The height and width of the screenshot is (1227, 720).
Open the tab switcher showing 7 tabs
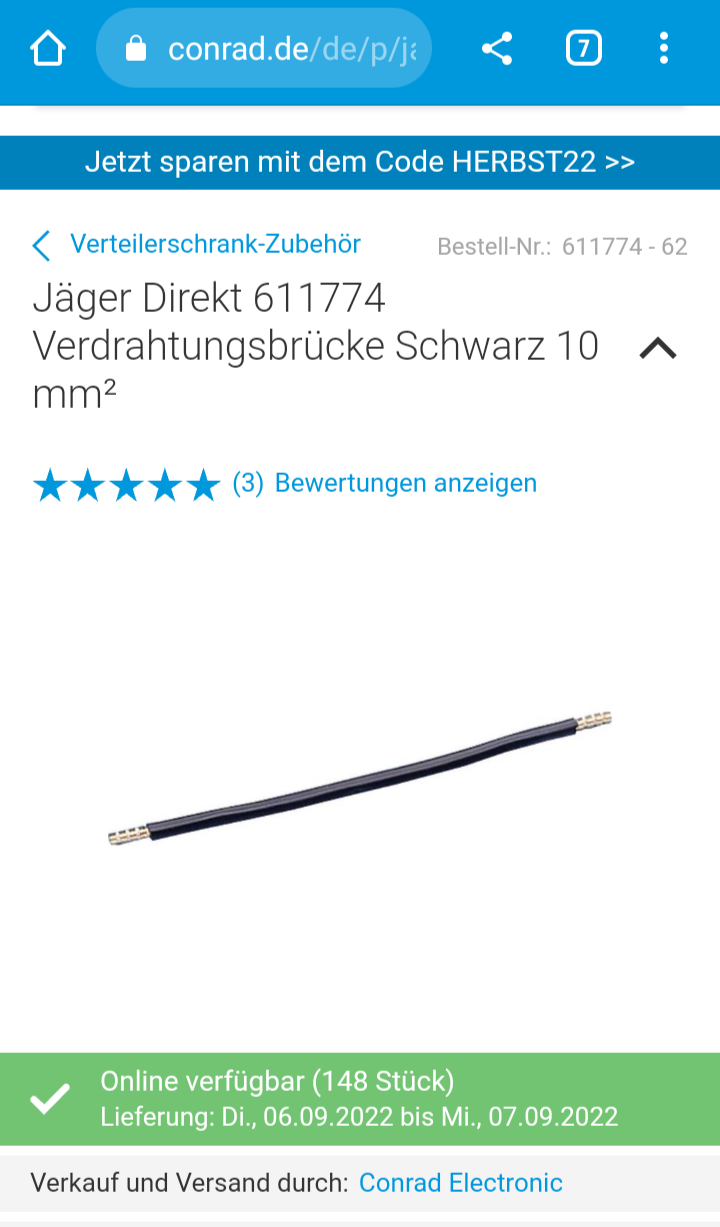(583, 48)
